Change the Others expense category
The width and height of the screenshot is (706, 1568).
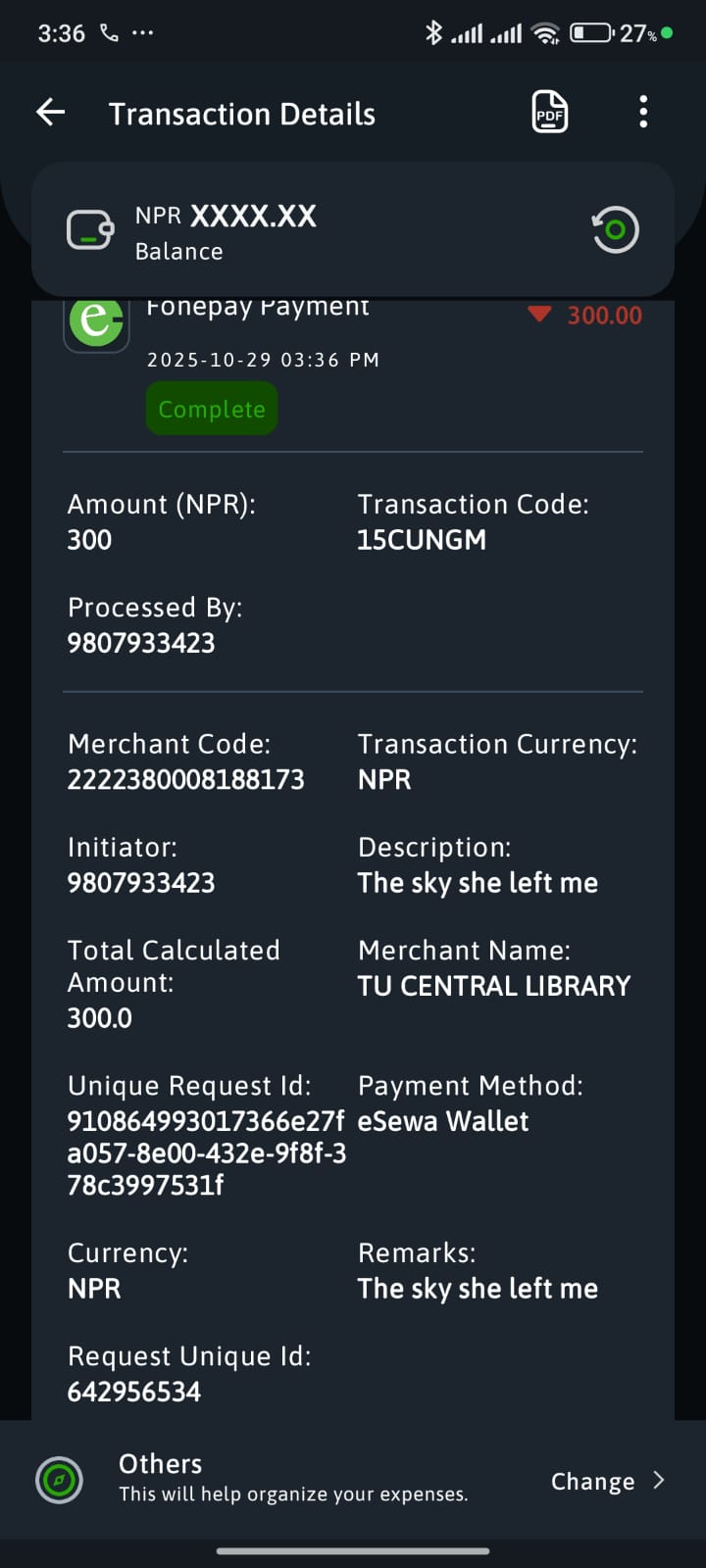(607, 1481)
